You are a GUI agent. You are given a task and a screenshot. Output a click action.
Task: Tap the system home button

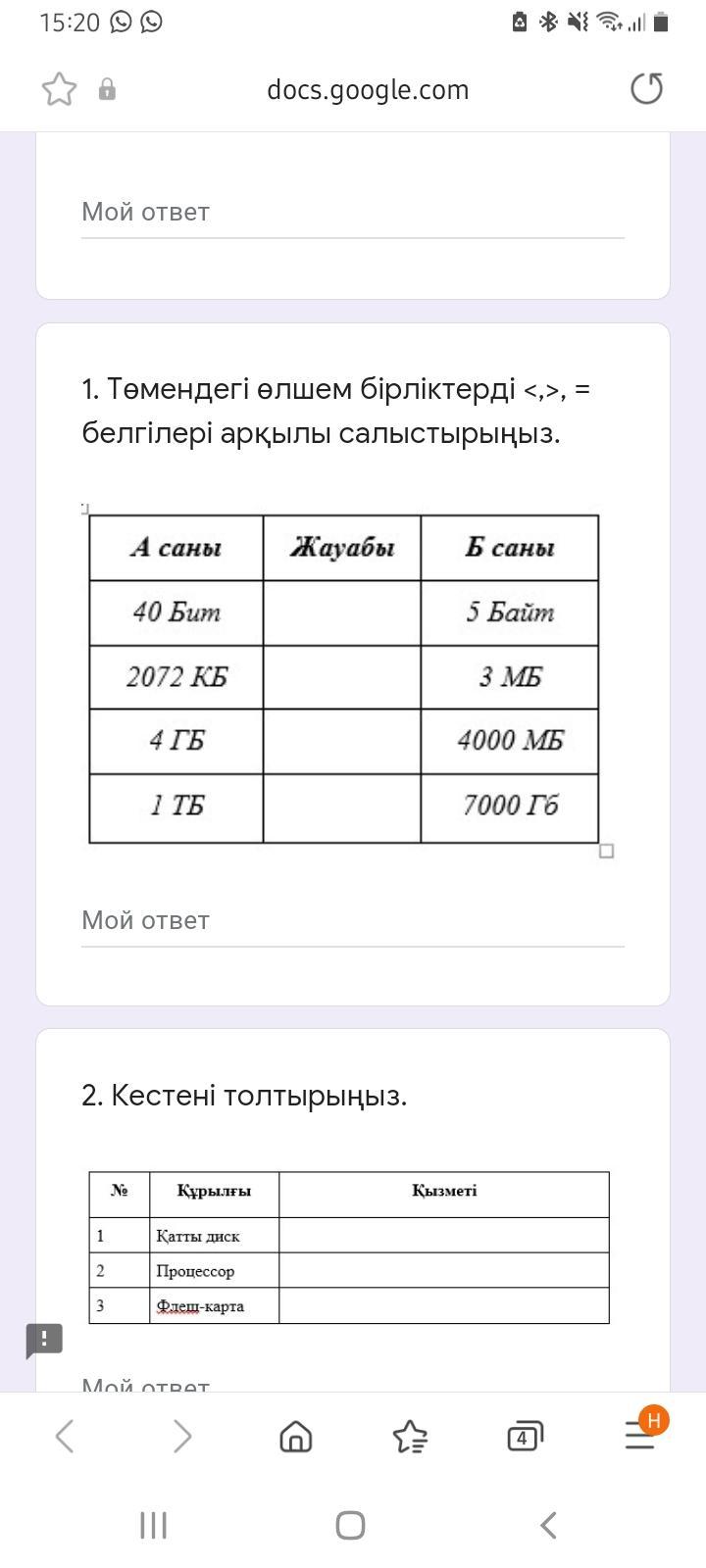click(x=350, y=1525)
